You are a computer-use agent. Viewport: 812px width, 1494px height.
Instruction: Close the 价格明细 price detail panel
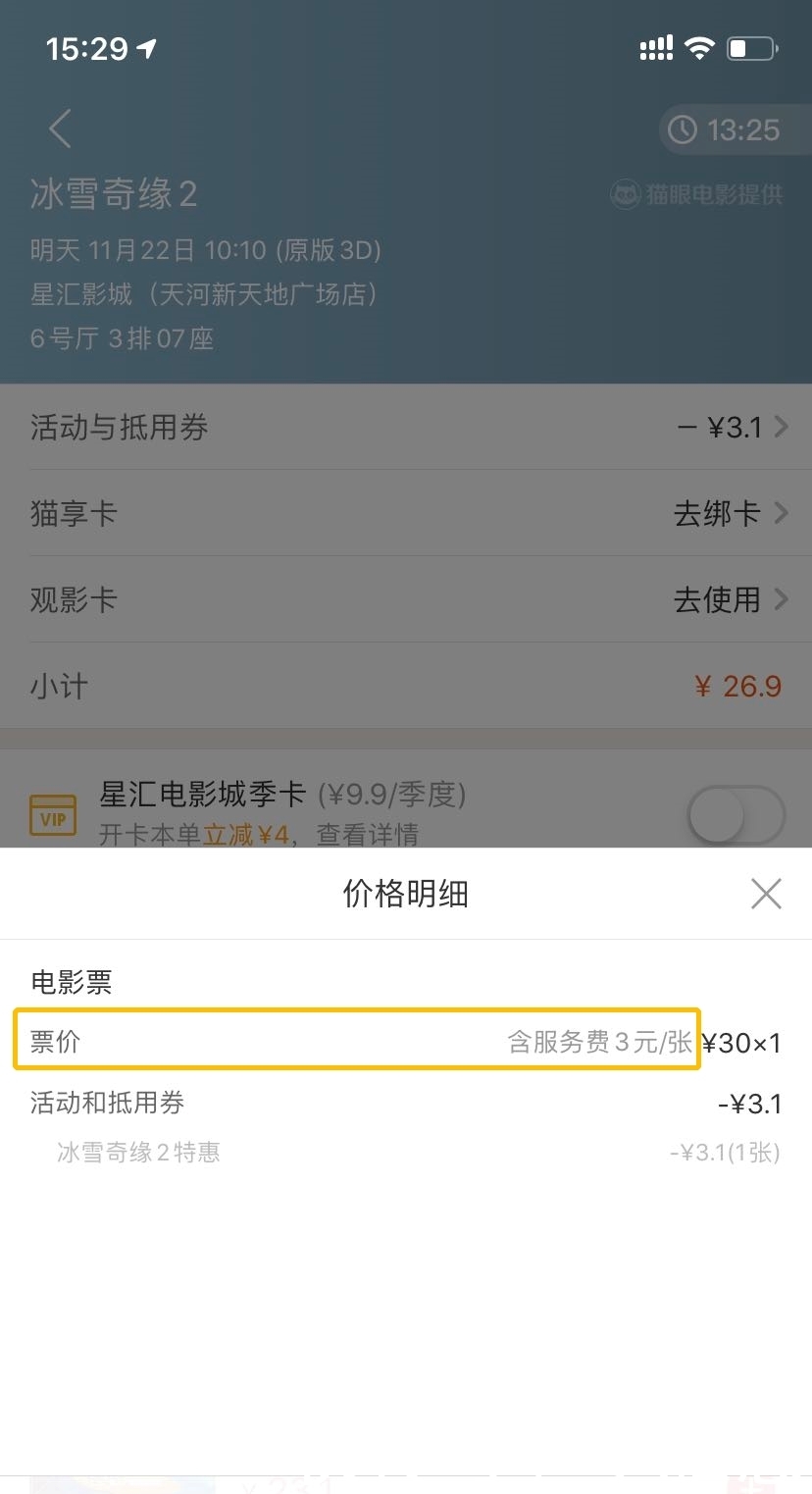766,893
